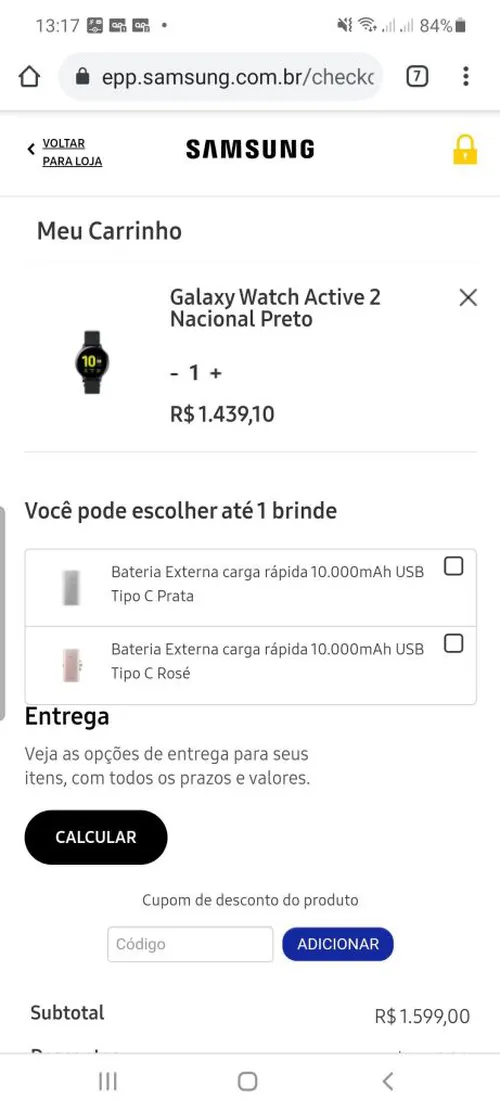The width and height of the screenshot is (500, 1111).
Task: Open the browser tab switcher
Action: click(417, 77)
